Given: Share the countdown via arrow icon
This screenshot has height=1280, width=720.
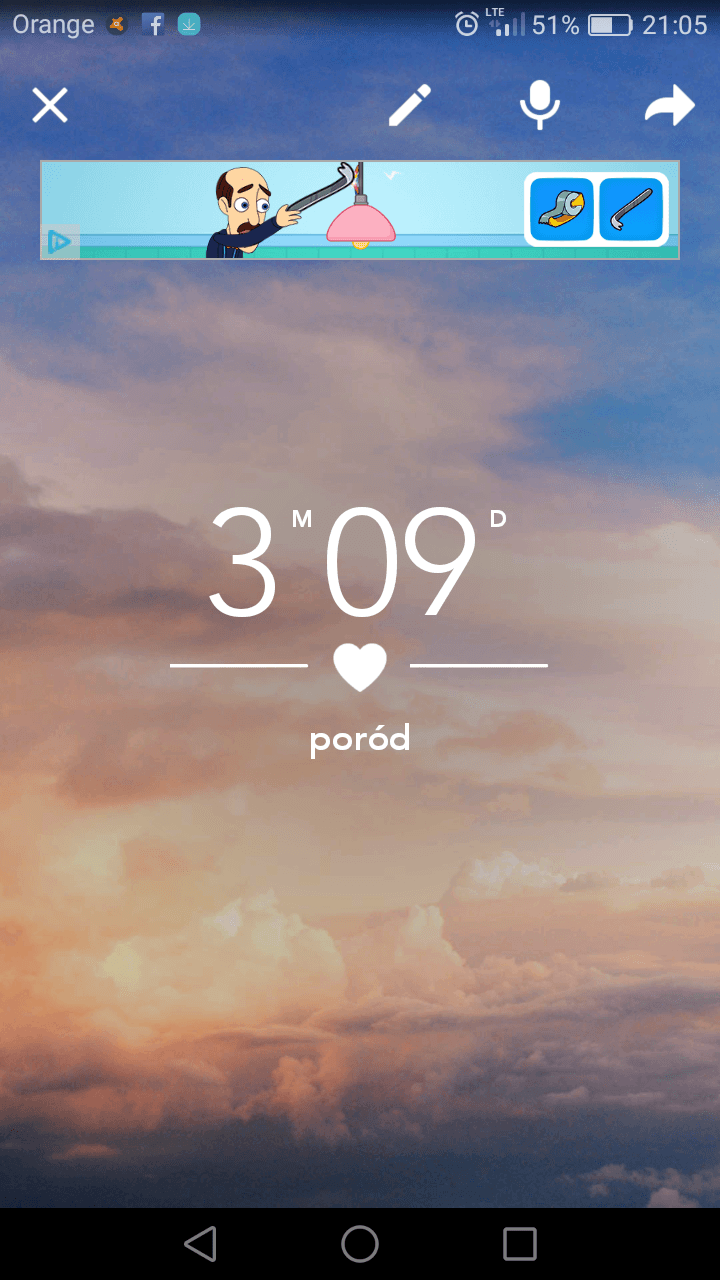Looking at the screenshot, I should click(669, 105).
